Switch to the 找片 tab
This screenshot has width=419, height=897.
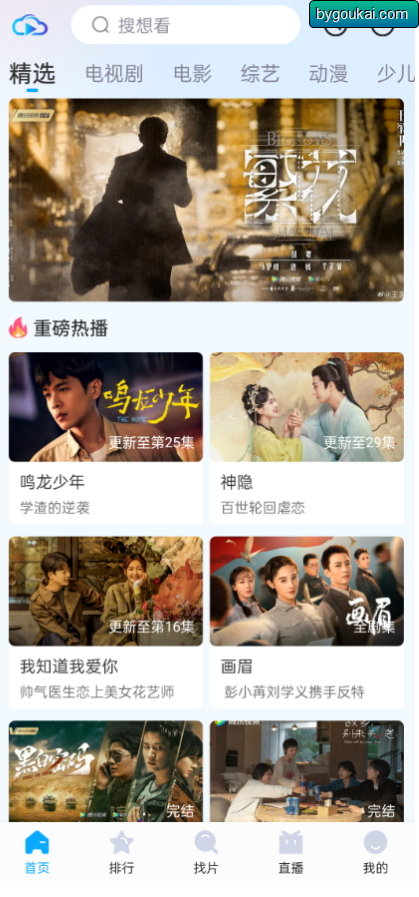click(206, 853)
